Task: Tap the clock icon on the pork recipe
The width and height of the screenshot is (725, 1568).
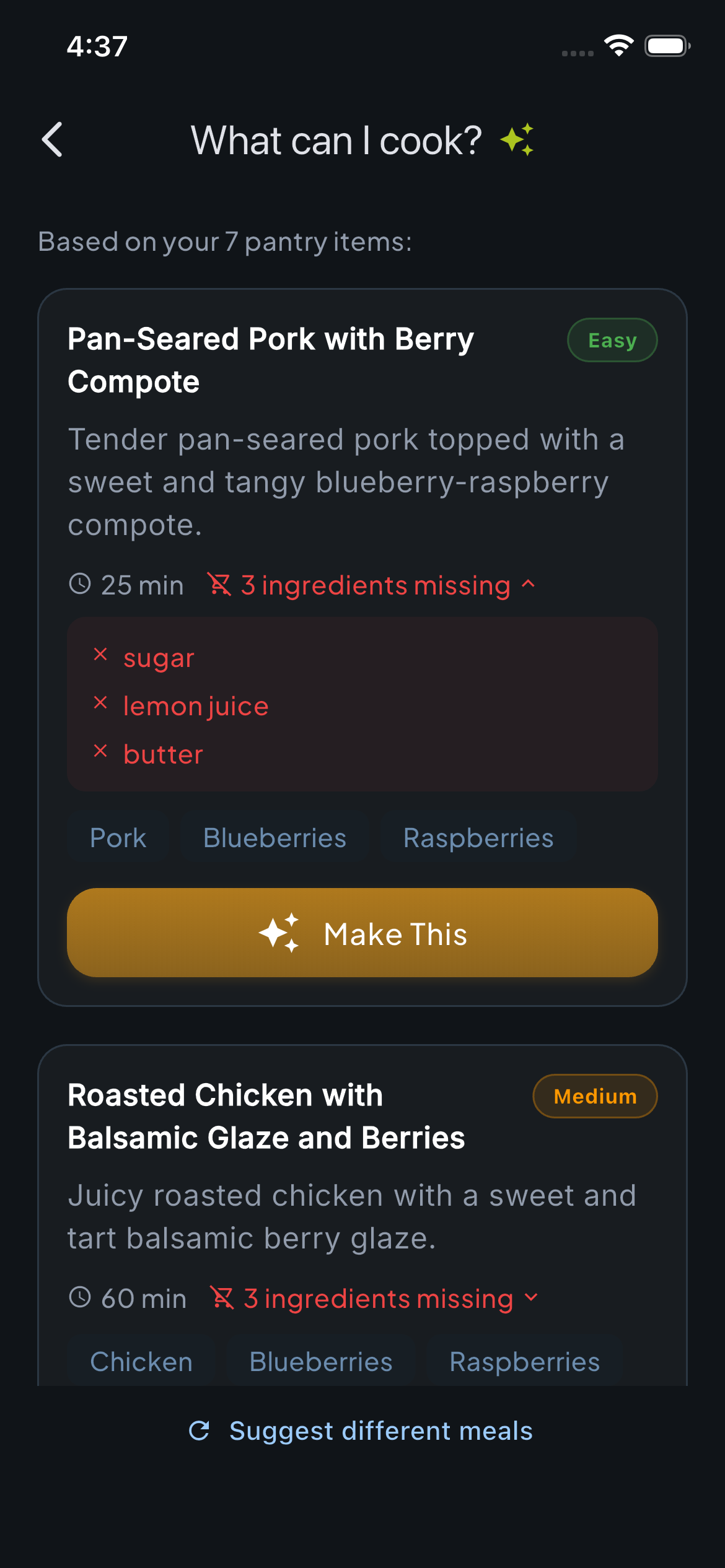Action: [x=80, y=584]
